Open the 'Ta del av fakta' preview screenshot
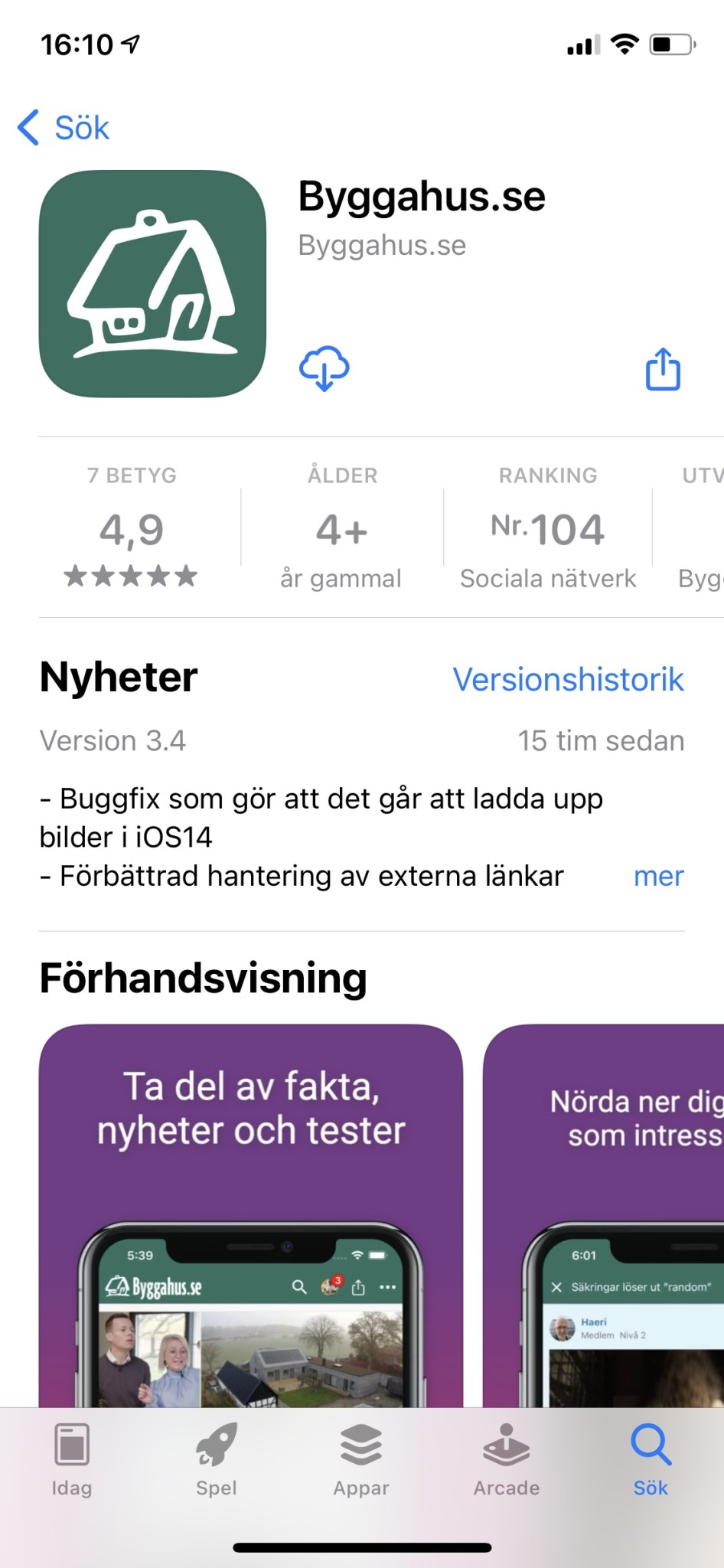Image resolution: width=724 pixels, height=1568 pixels. tap(251, 1210)
